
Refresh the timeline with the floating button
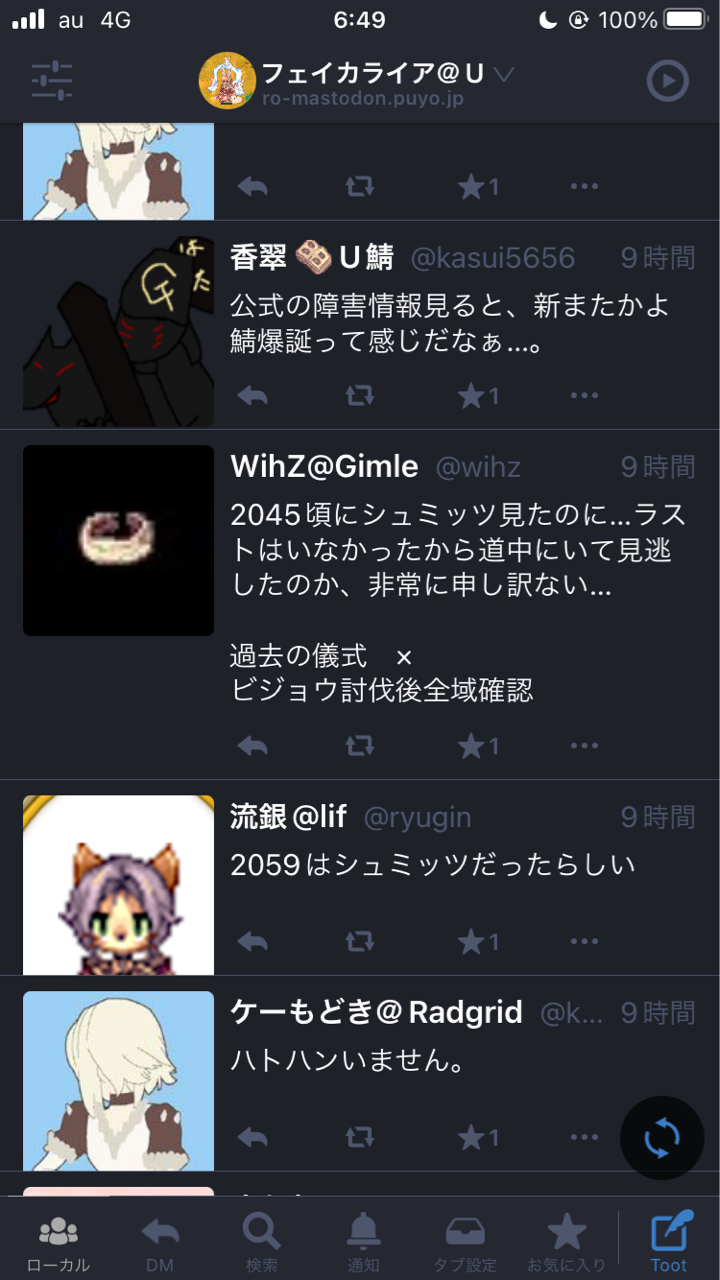[x=662, y=1138]
